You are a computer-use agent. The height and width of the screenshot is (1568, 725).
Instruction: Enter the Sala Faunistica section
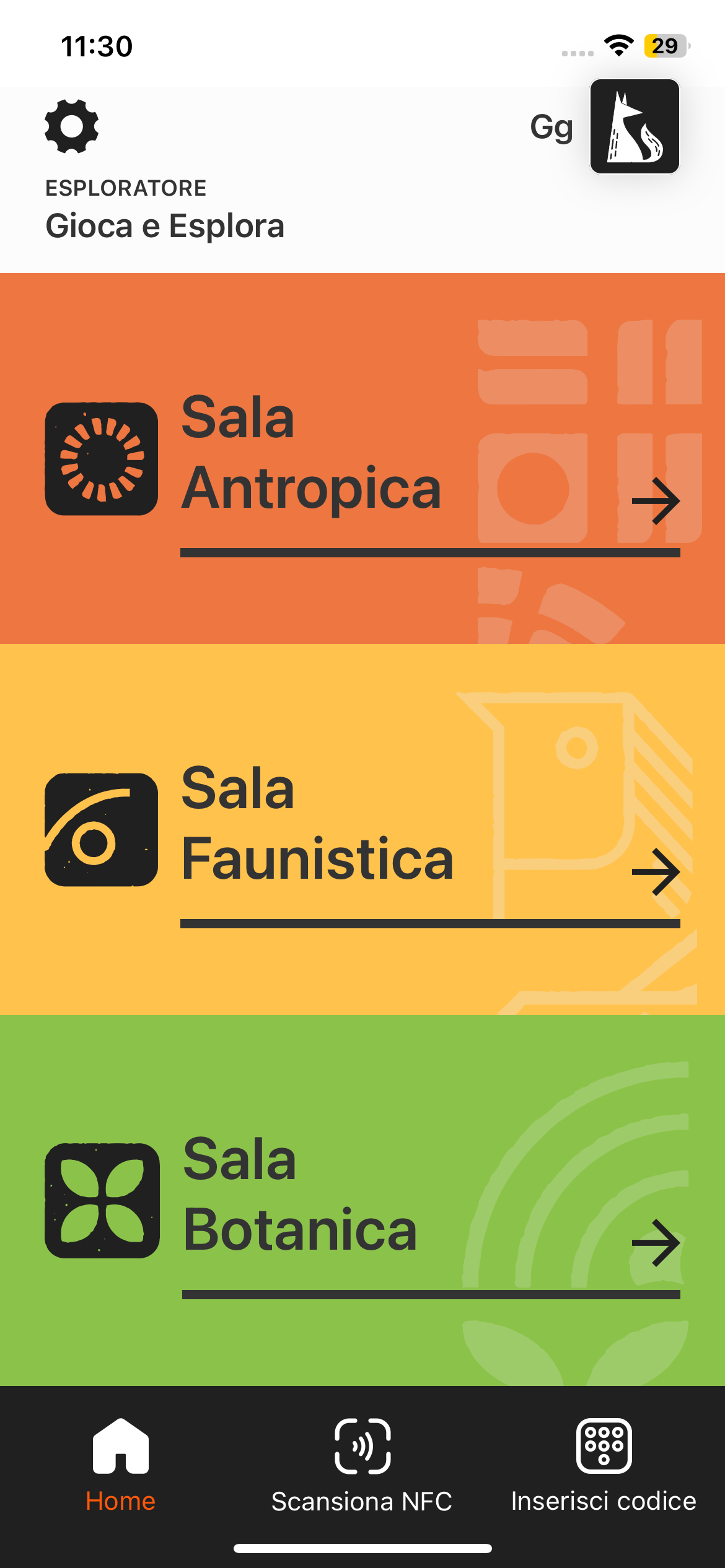click(362, 829)
